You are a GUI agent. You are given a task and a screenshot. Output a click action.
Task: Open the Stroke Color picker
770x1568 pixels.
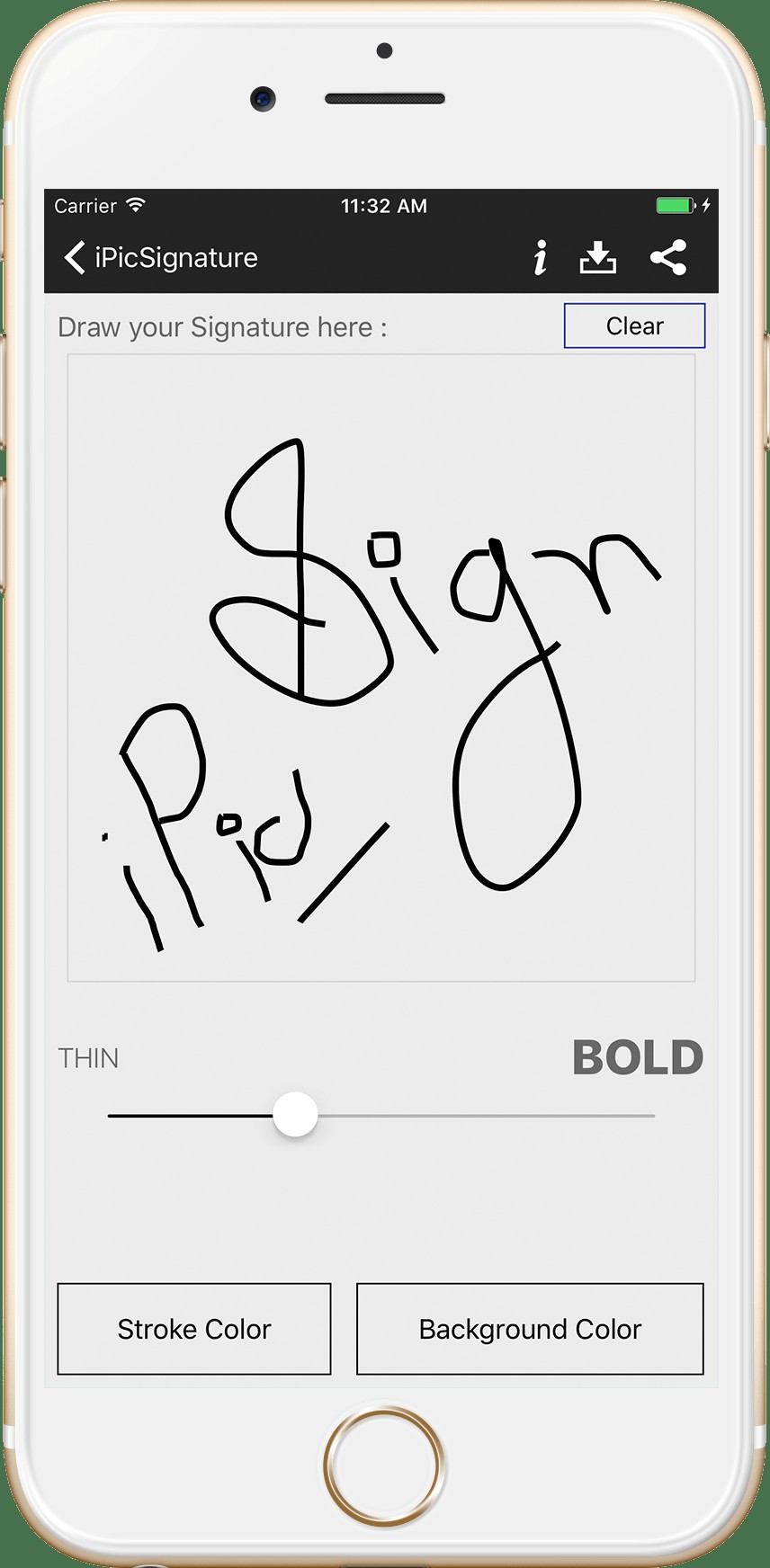click(x=194, y=1329)
